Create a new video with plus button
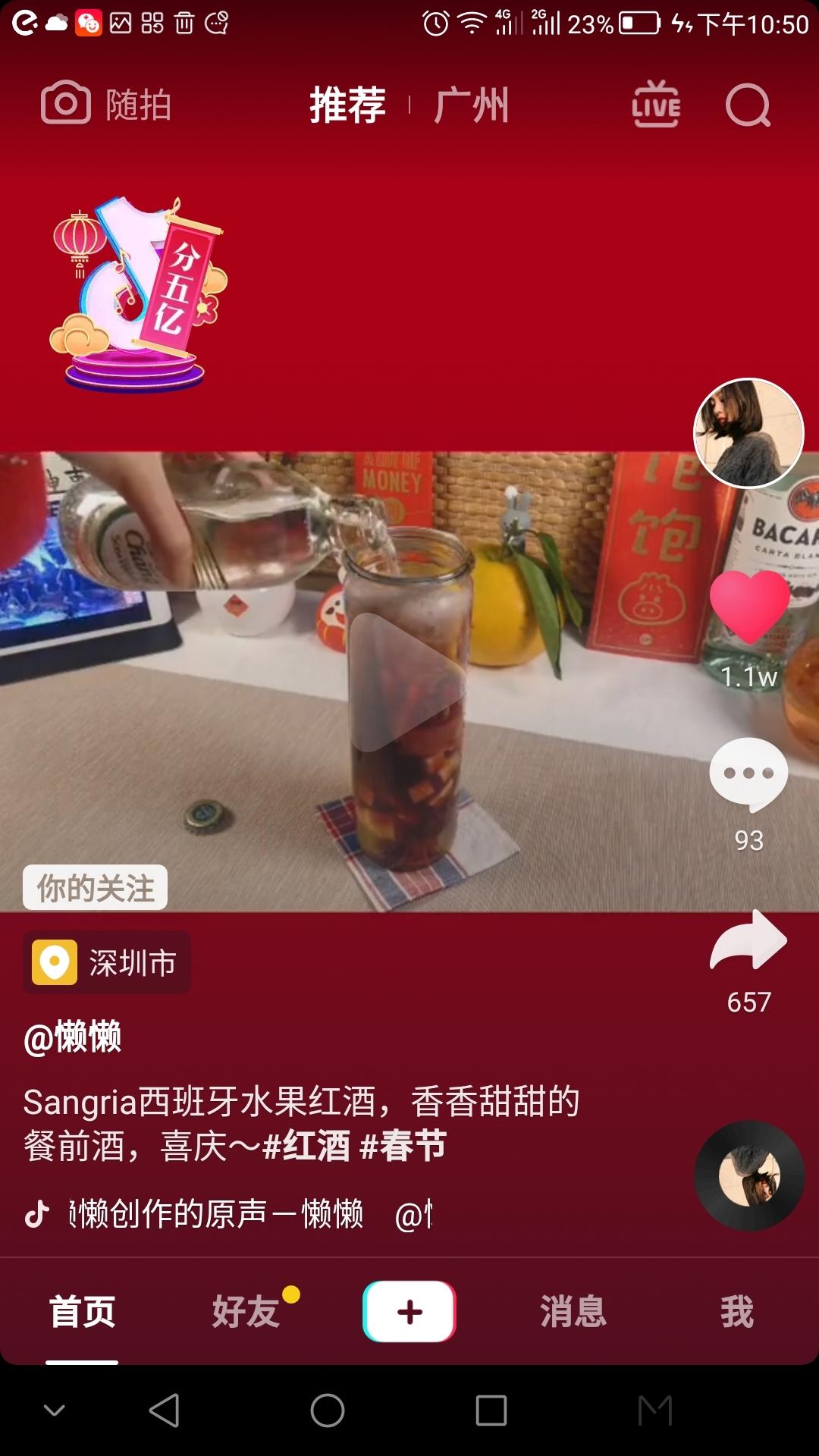This screenshot has height=1456, width=819. click(409, 1311)
